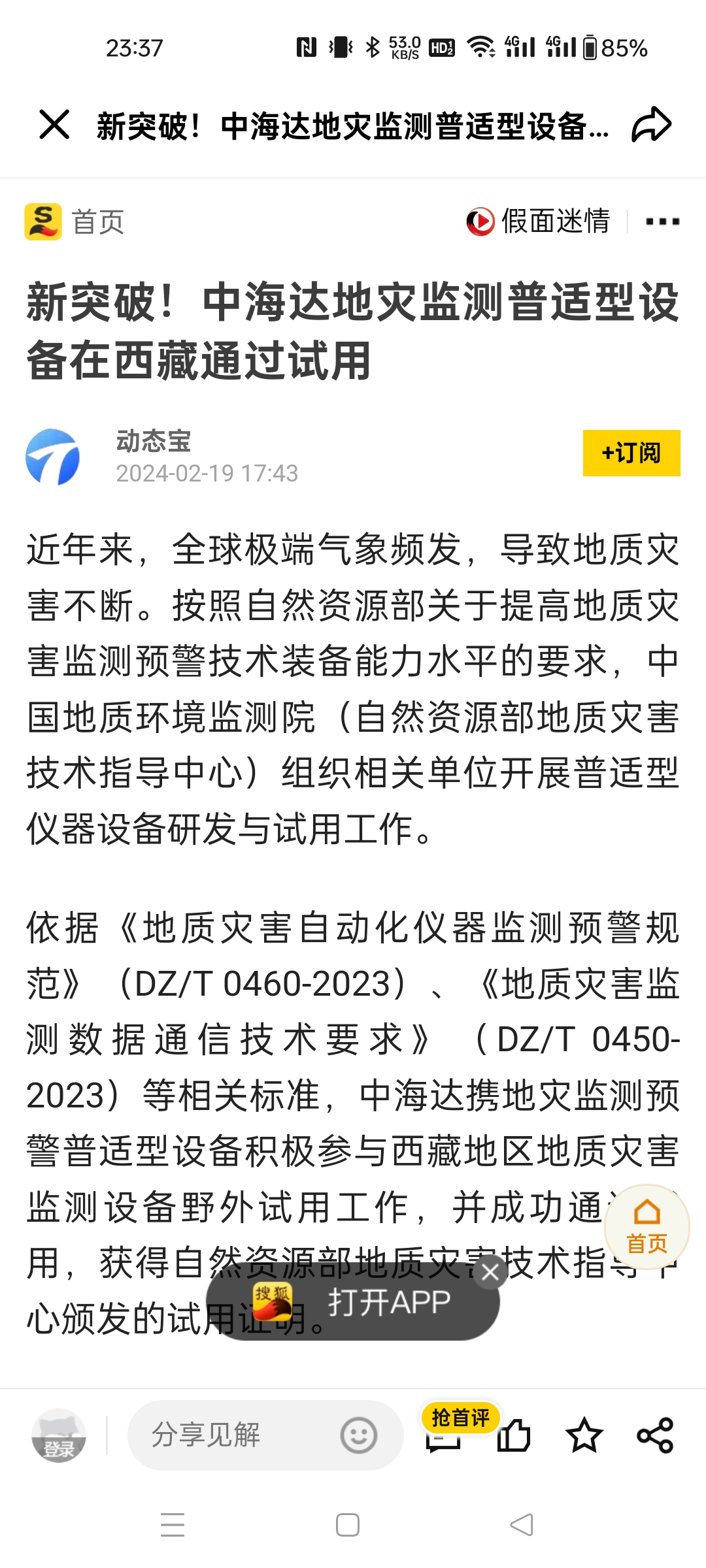706x1568 pixels.
Task: Subscribe with the +订阅 button
Action: [x=631, y=453]
